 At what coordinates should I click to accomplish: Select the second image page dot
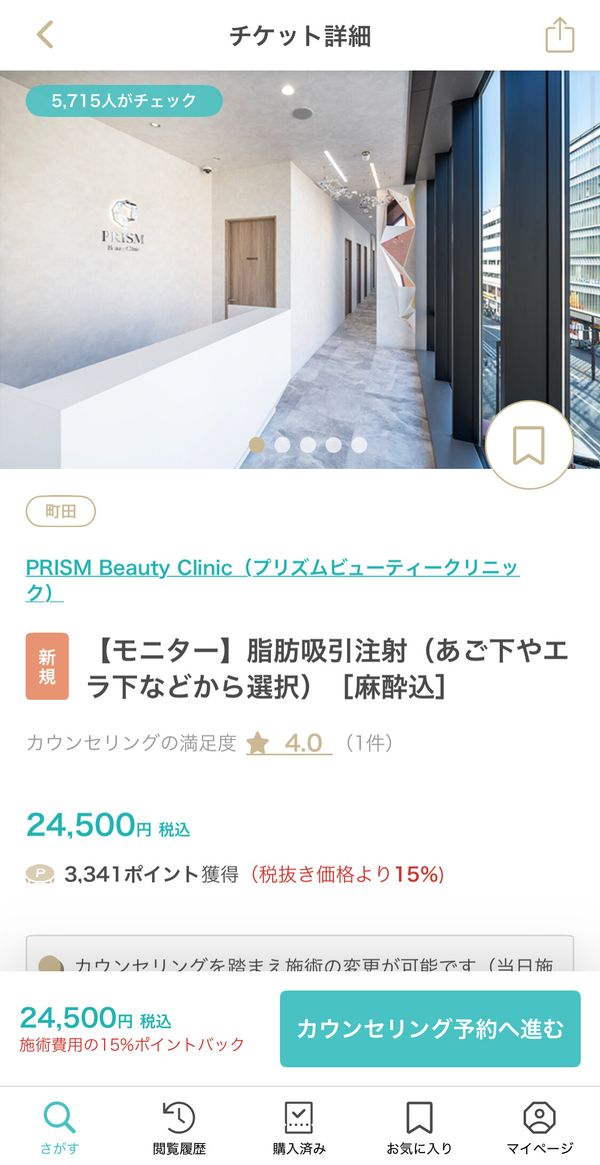point(282,445)
